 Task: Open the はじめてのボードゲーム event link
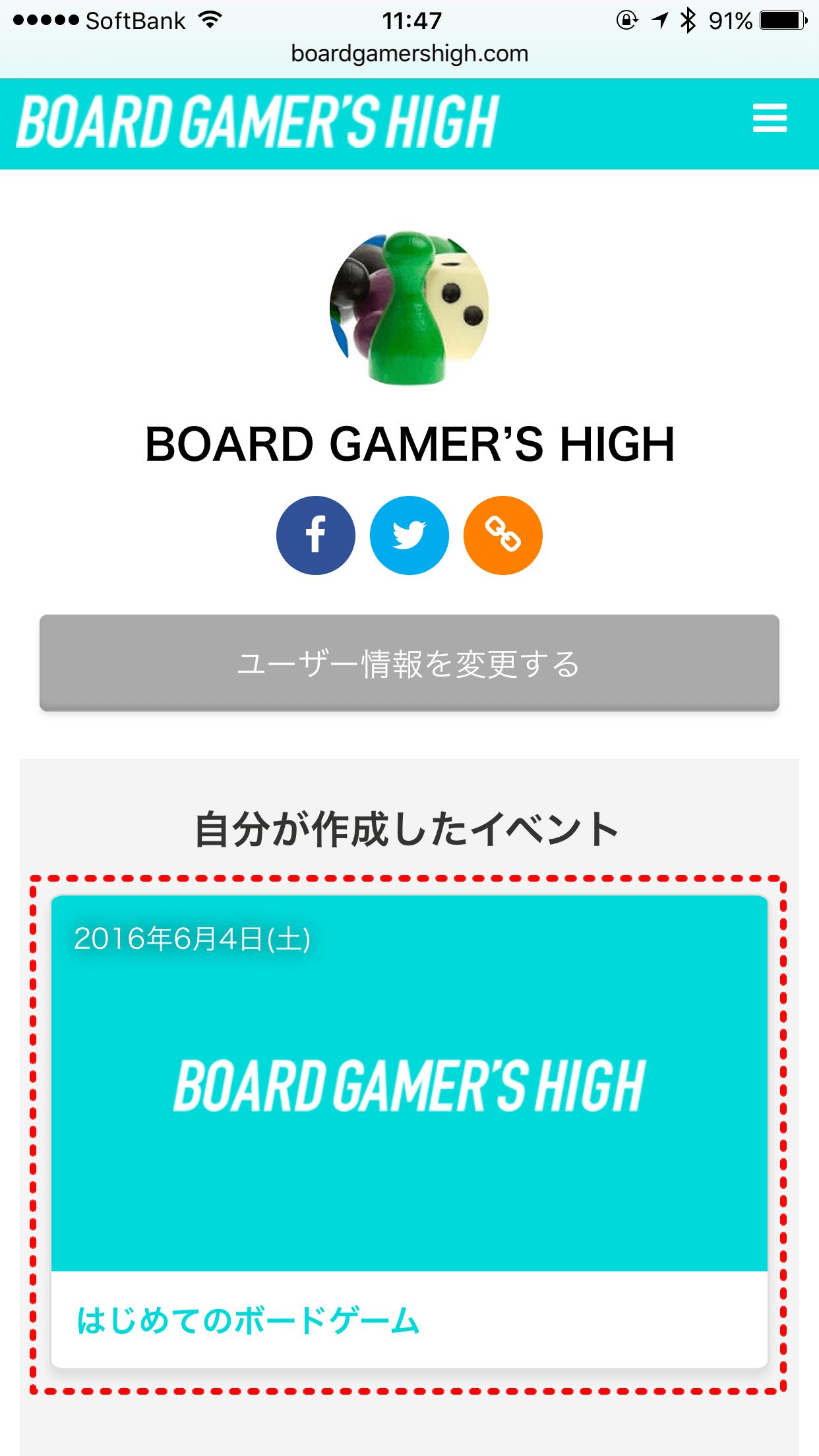pos(249,1321)
